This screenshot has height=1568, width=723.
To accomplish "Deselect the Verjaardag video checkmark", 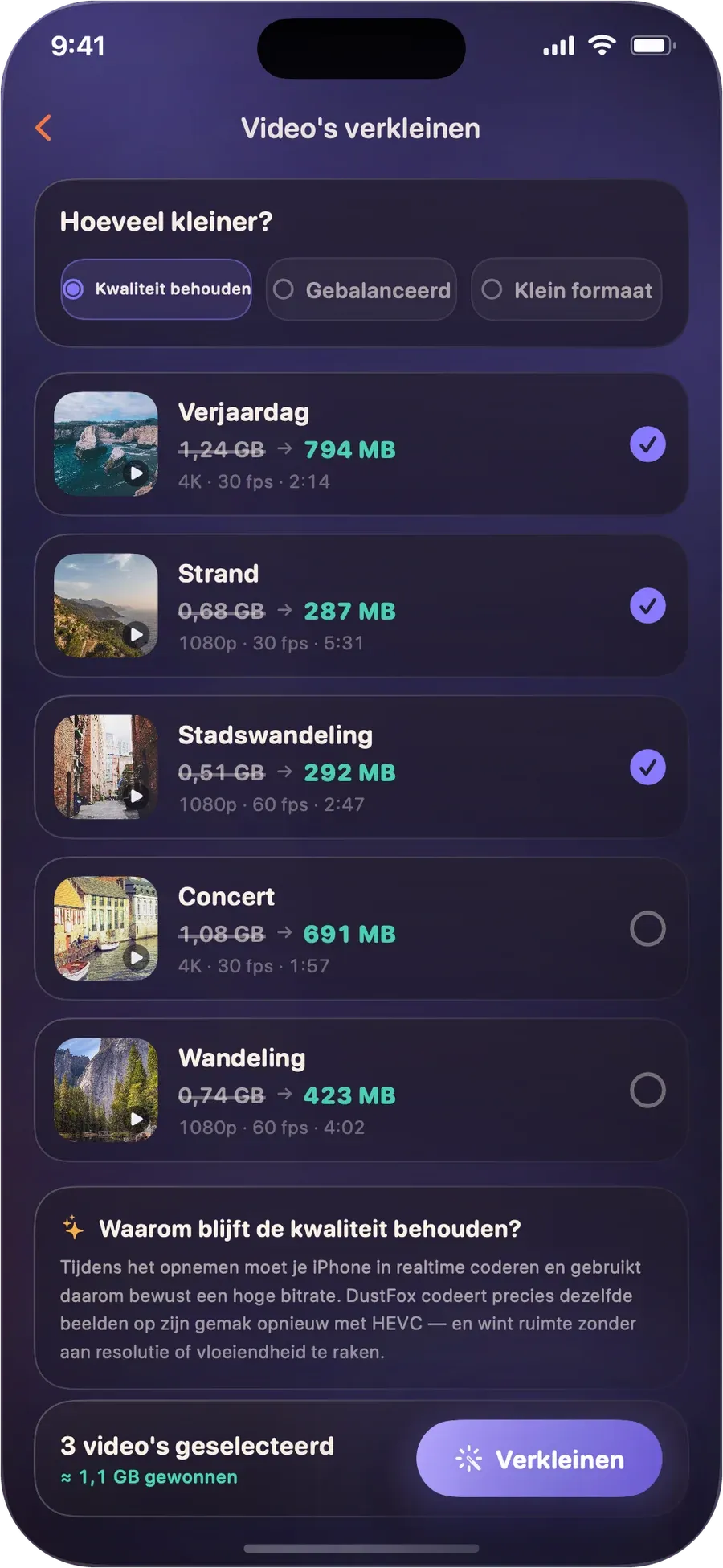I will click(x=647, y=444).
